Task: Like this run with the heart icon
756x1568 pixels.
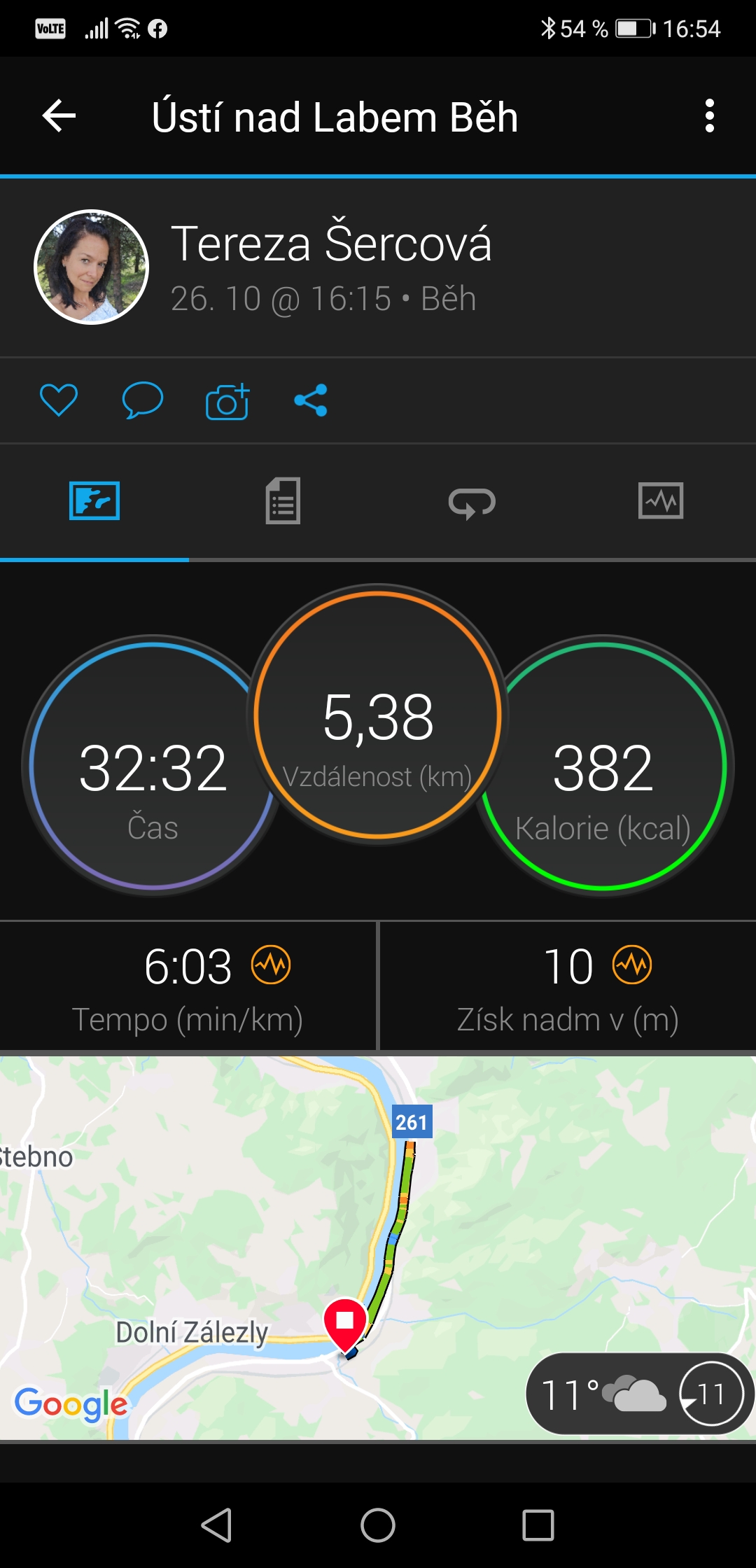Action: (59, 400)
